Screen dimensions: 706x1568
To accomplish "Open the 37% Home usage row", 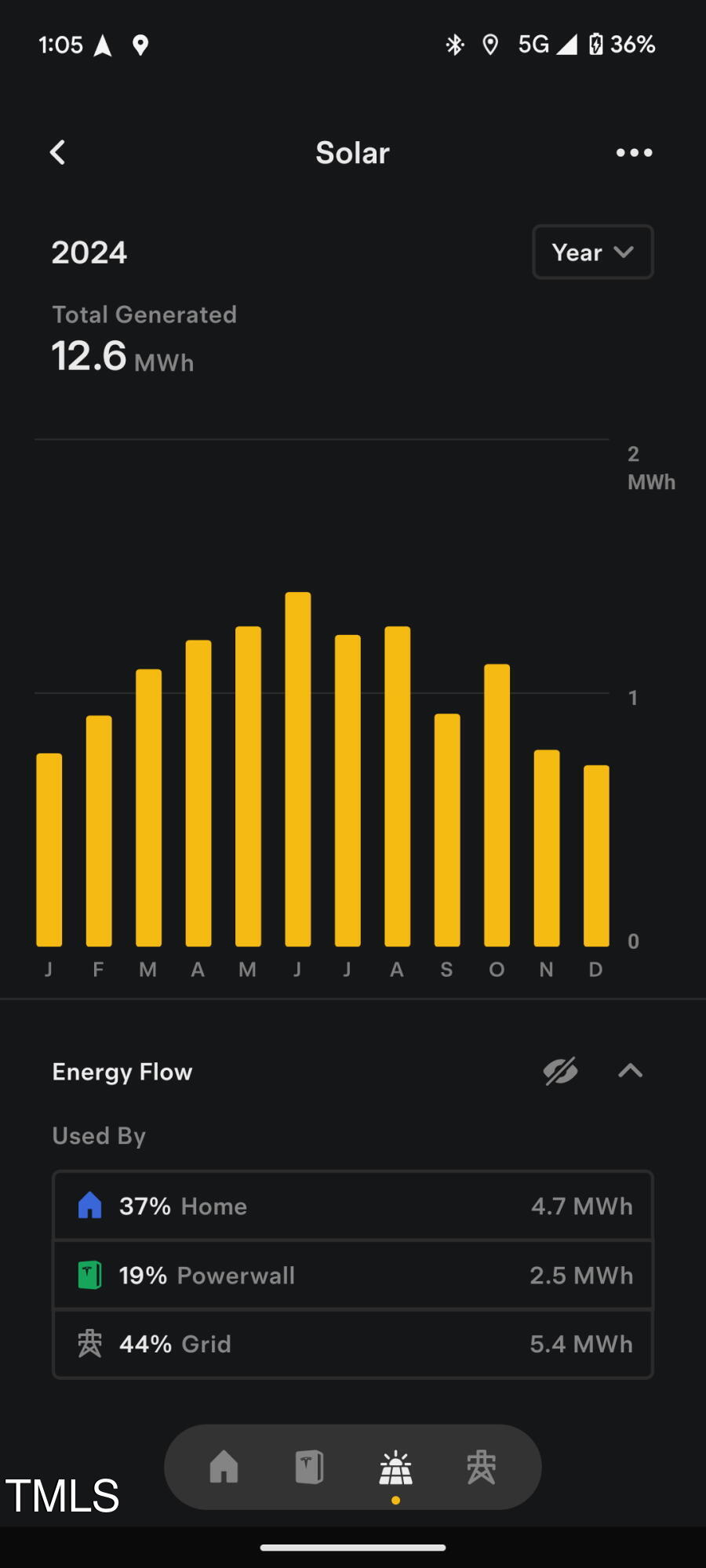I will coord(353,1206).
